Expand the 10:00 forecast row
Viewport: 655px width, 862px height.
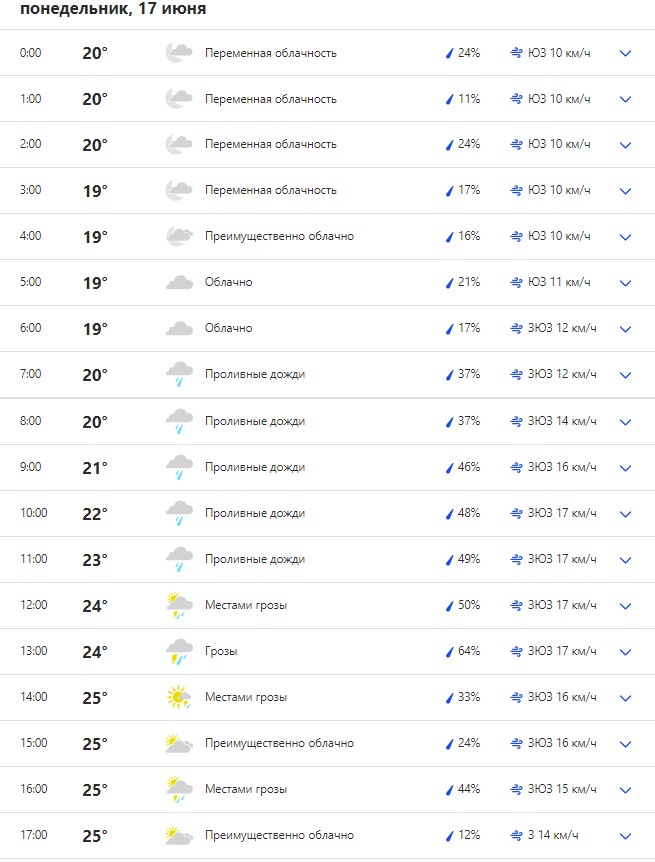tap(626, 514)
